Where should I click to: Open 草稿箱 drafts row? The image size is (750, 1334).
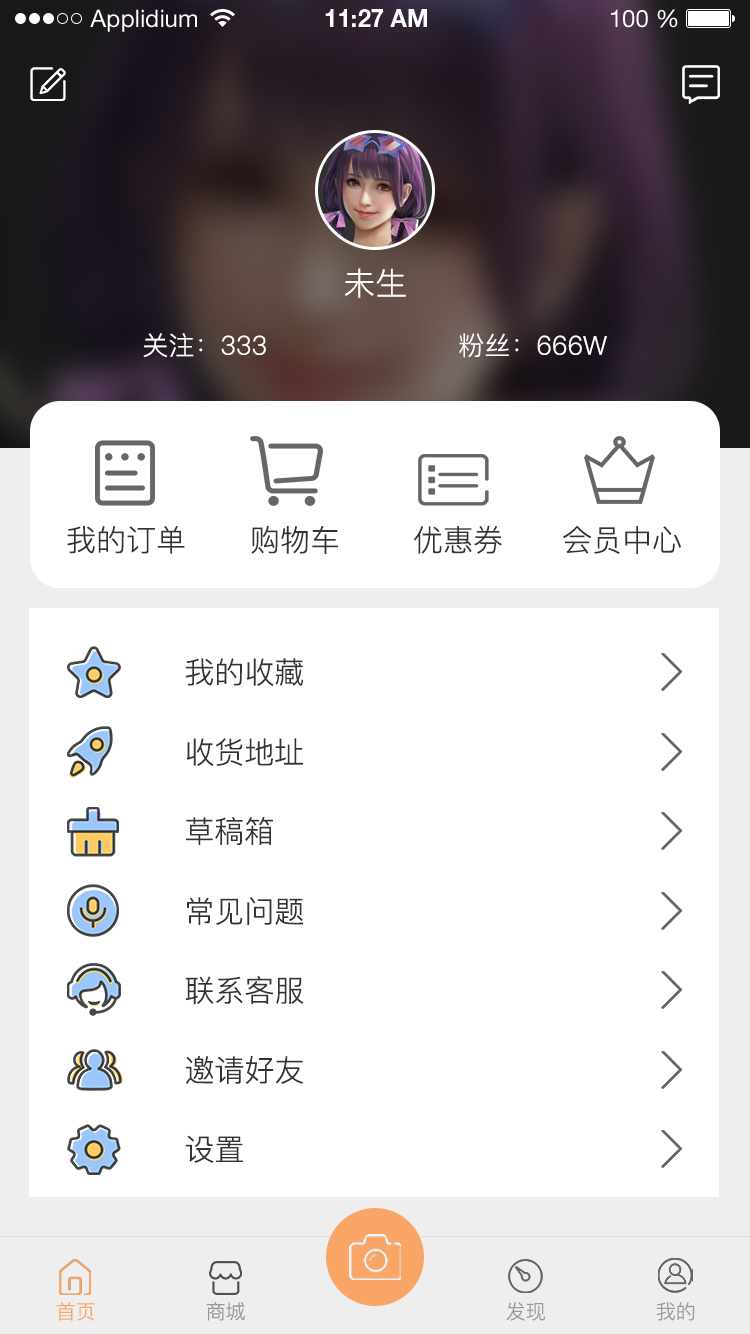pyautogui.click(x=374, y=831)
